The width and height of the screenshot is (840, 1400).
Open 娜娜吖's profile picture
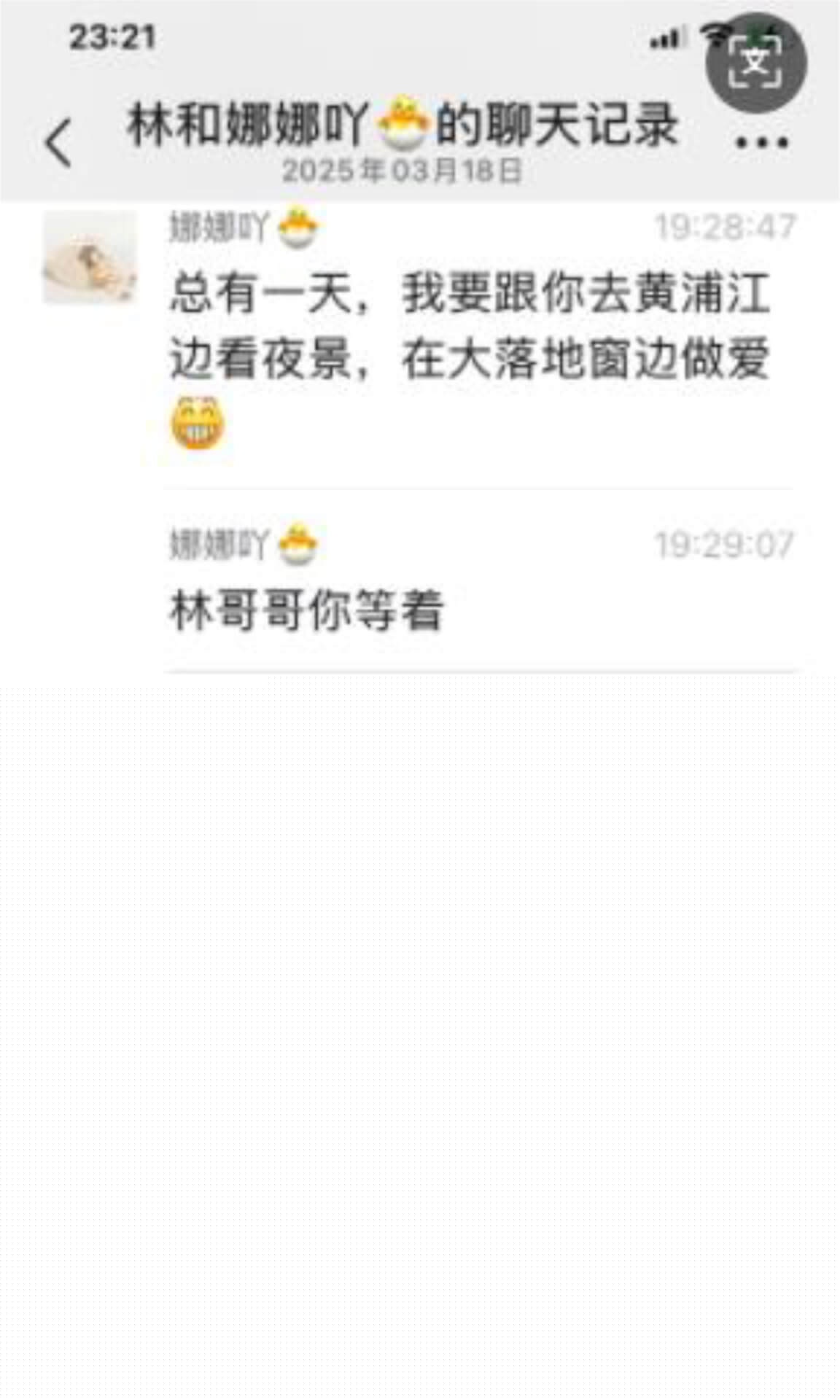90,257
